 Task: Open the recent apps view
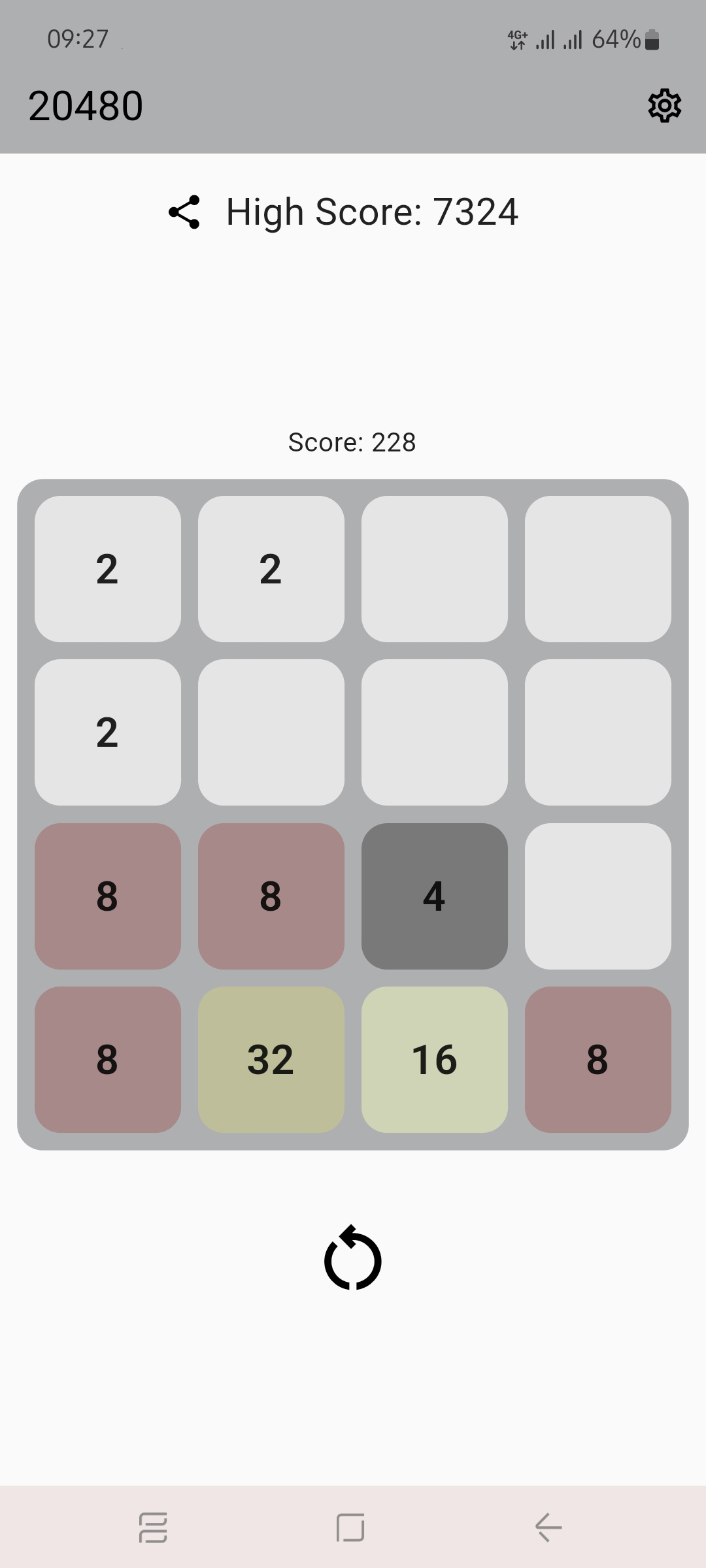coord(153,1527)
